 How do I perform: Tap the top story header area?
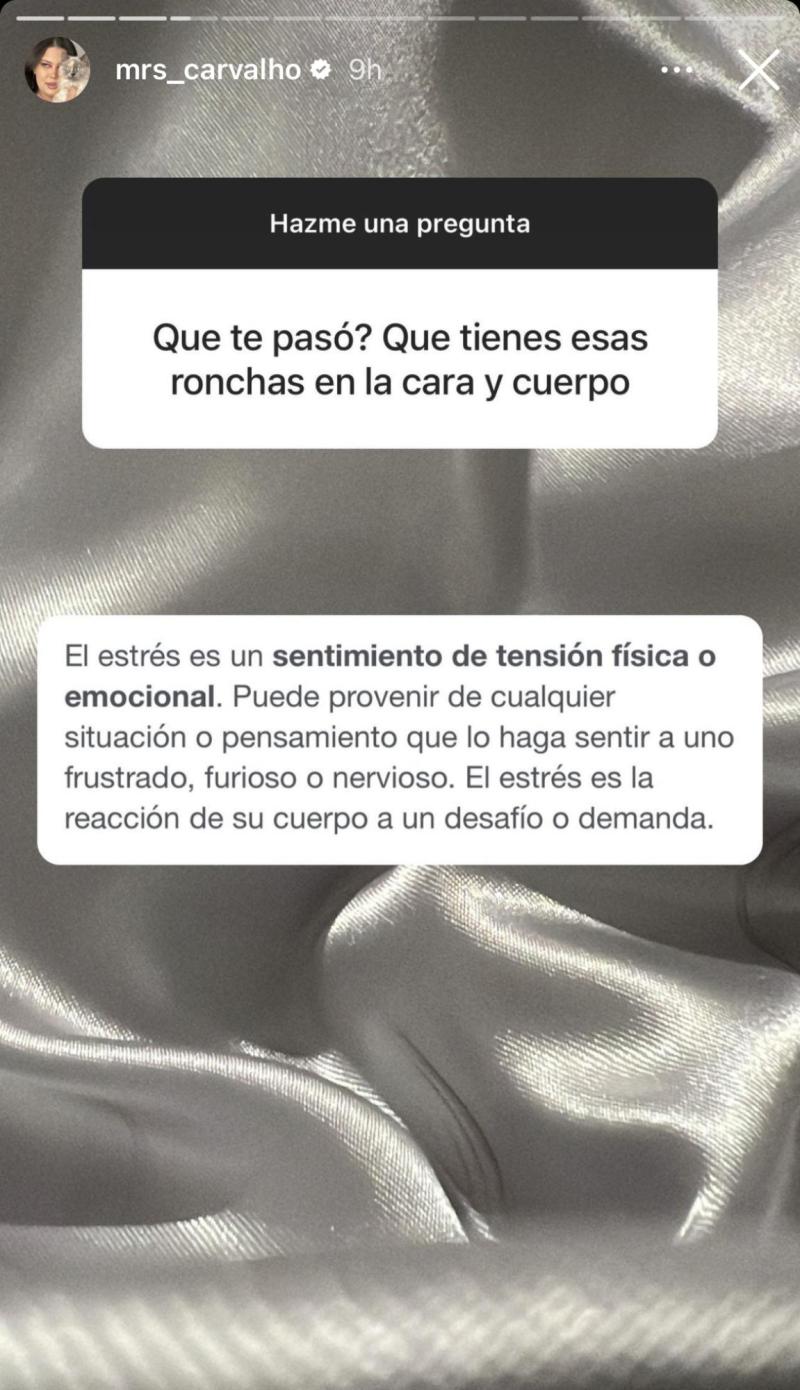(400, 70)
